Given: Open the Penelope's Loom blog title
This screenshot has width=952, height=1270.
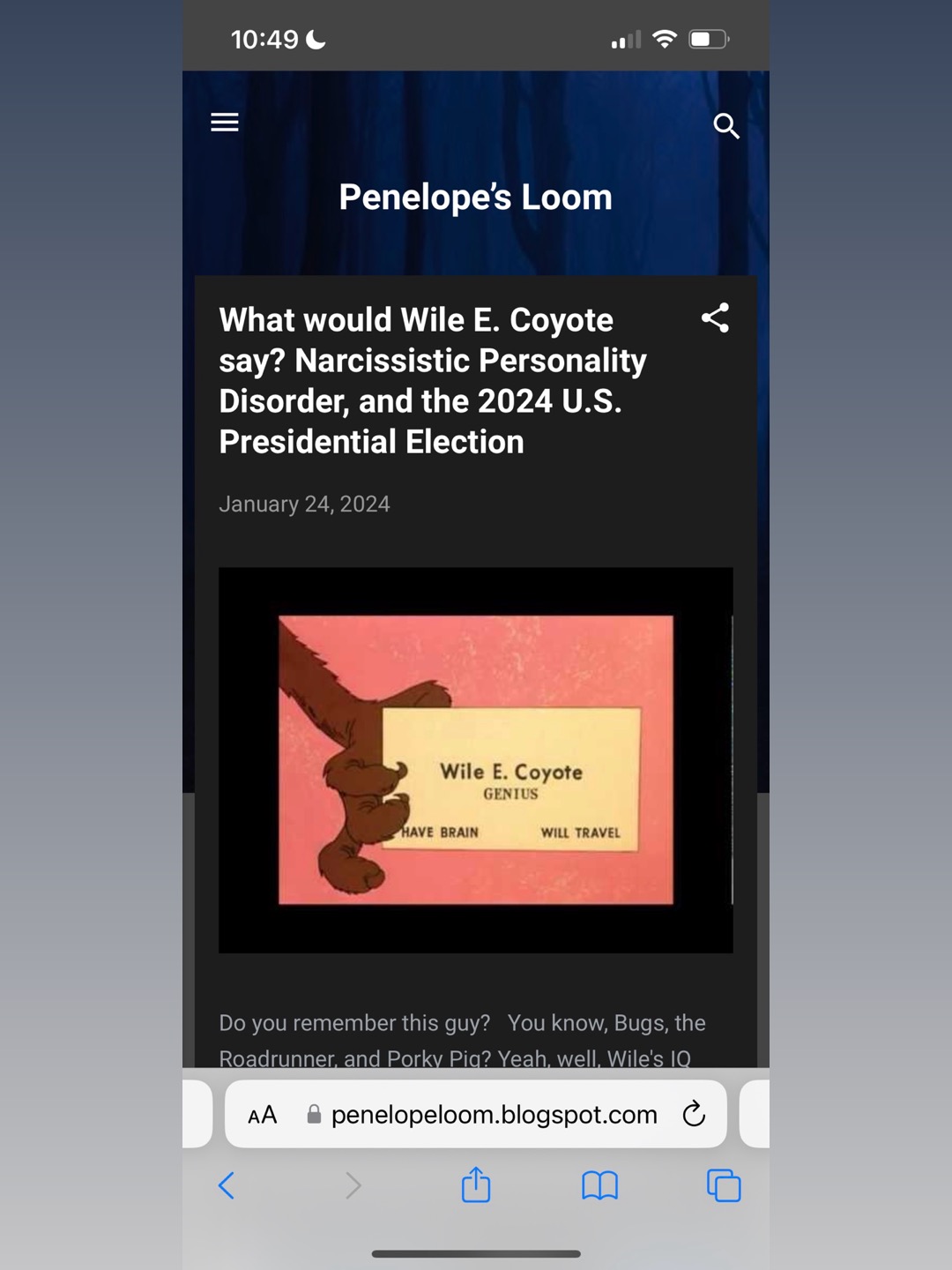Looking at the screenshot, I should (x=475, y=198).
